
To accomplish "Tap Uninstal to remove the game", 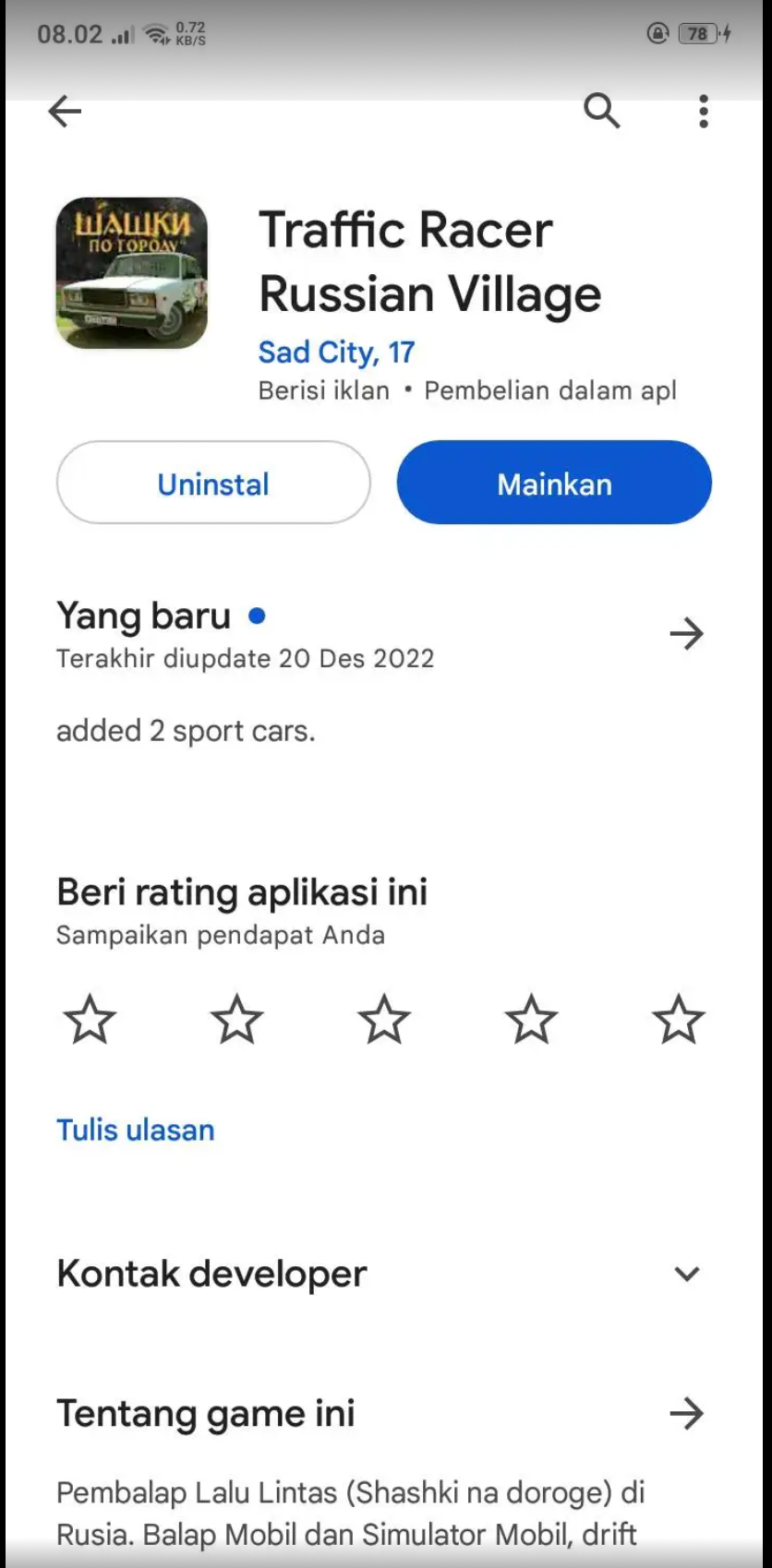I will tap(213, 483).
